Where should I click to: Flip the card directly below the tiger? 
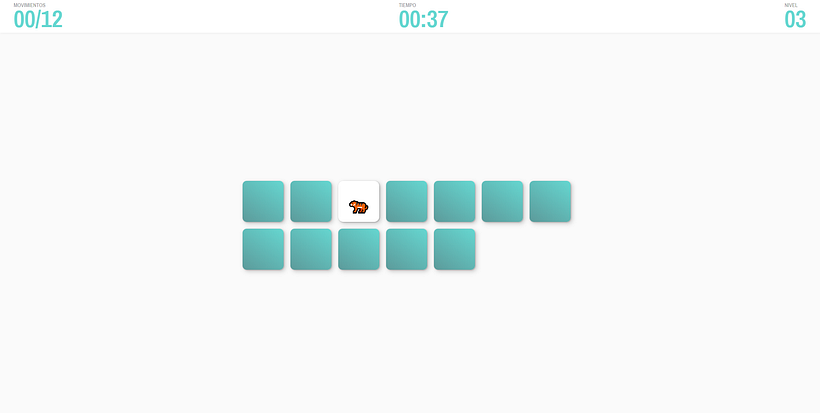click(359, 249)
